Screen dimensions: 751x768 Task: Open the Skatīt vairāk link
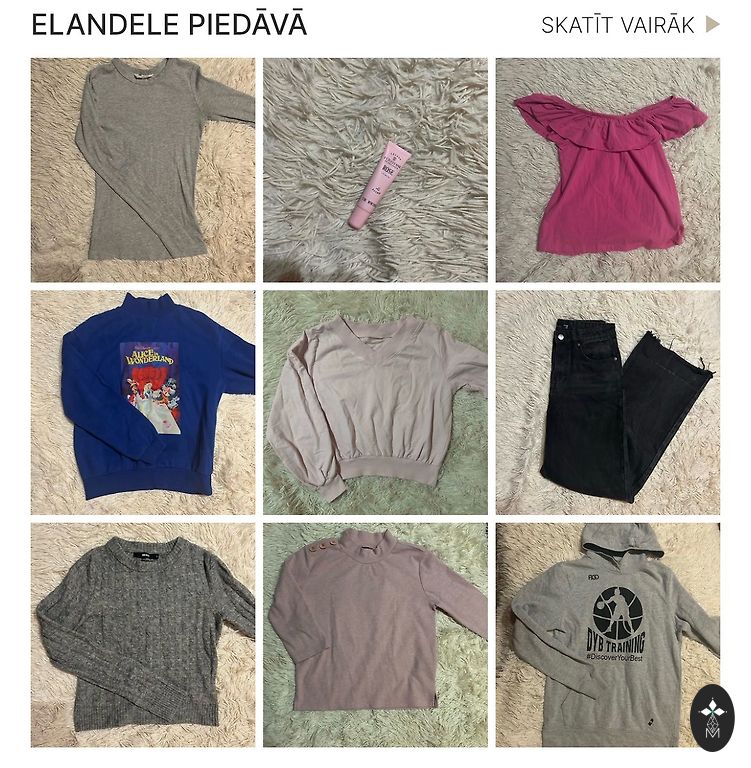tap(629, 25)
